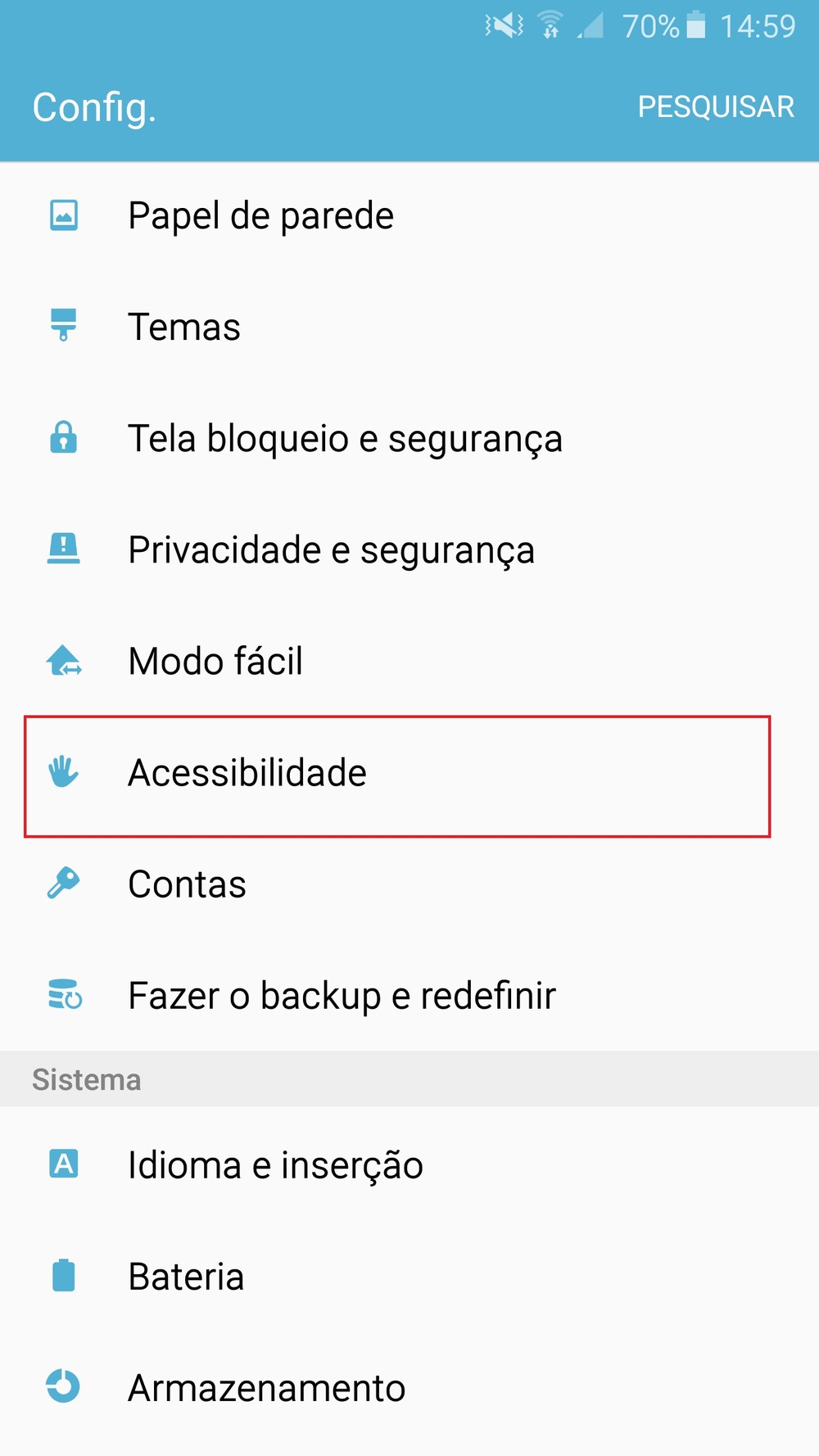Open Privacidade e segurança
Image resolution: width=819 pixels, height=1456 pixels.
point(409,550)
